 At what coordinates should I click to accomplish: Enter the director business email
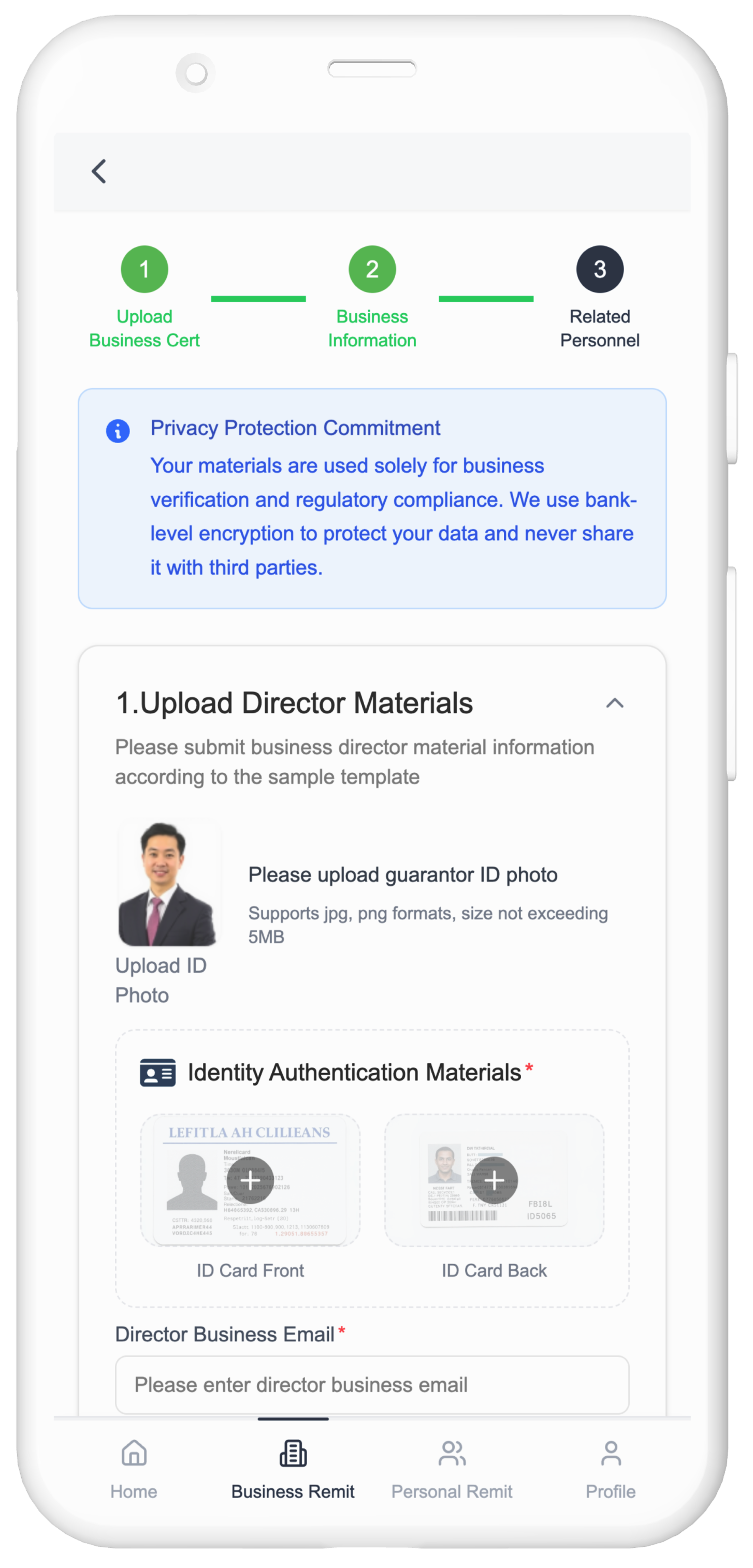coord(372,1384)
